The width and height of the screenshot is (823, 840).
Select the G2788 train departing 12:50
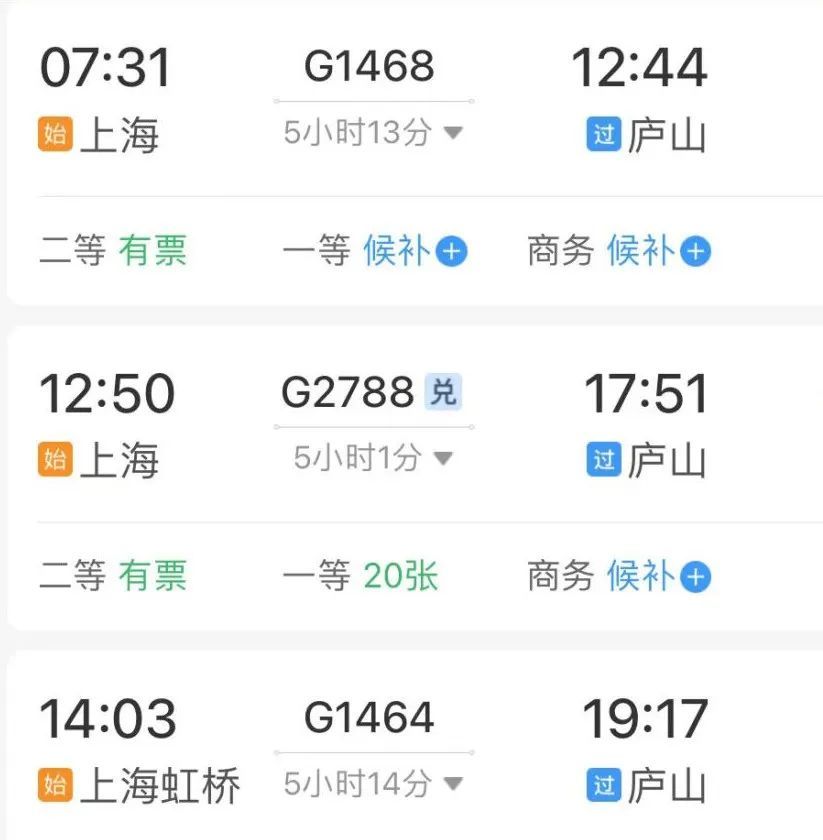point(348,393)
